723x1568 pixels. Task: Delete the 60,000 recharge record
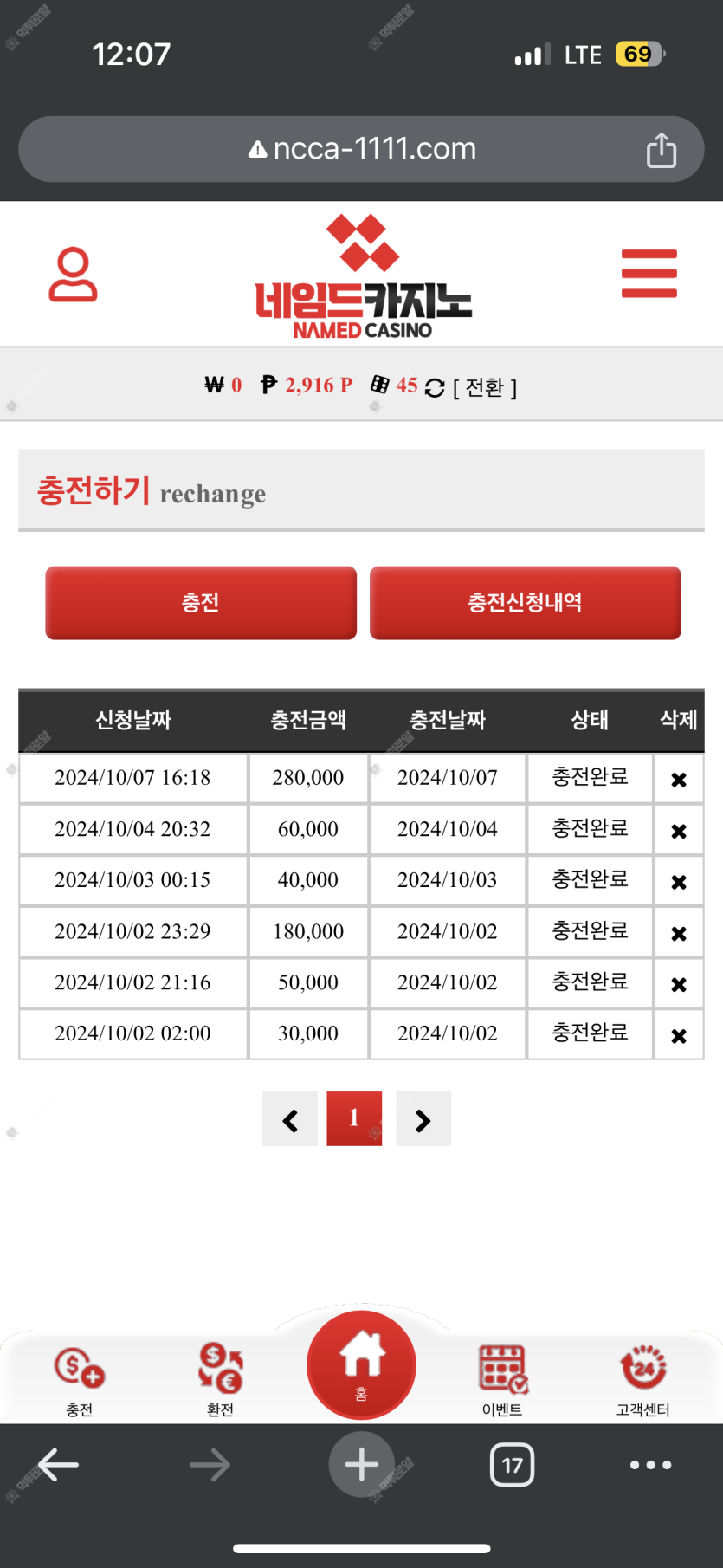(679, 831)
